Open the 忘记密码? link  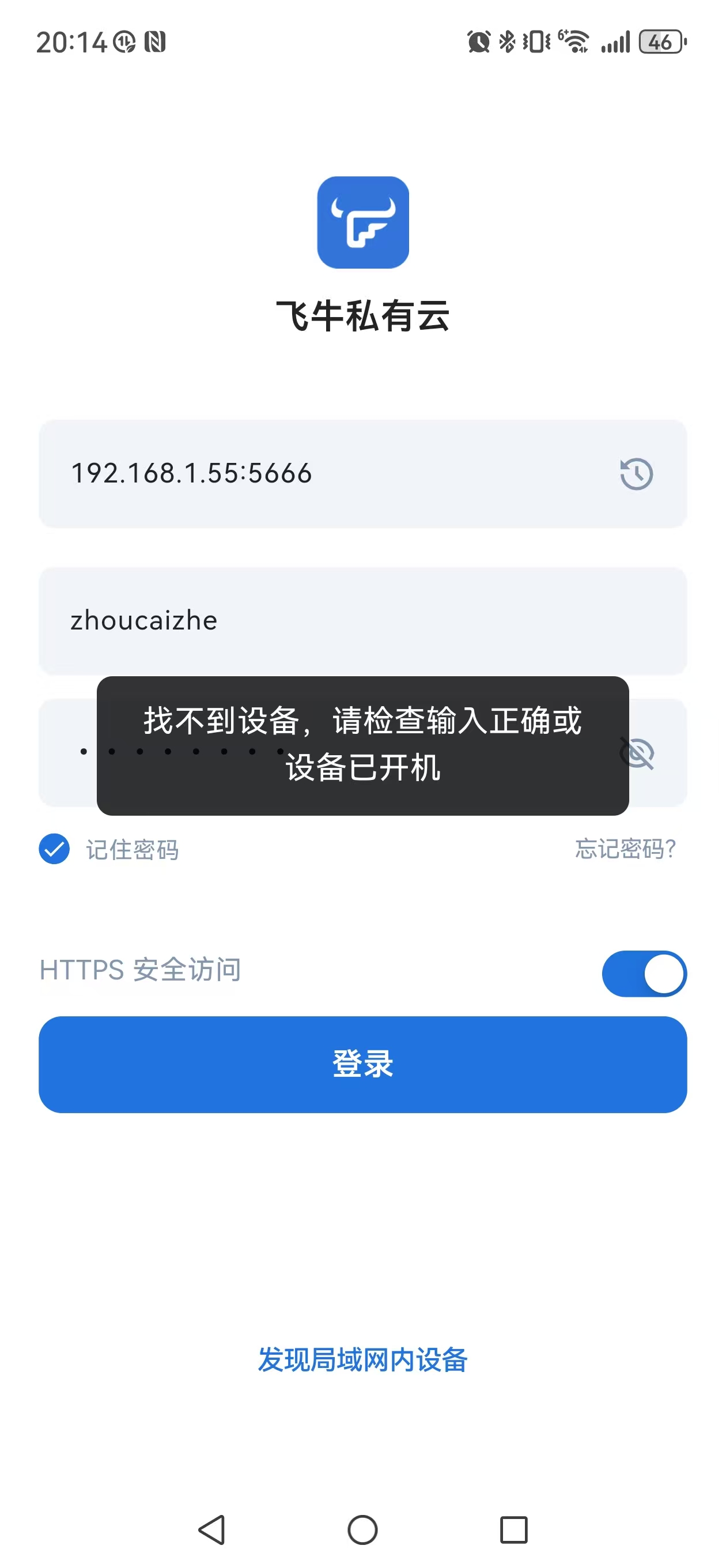(625, 849)
